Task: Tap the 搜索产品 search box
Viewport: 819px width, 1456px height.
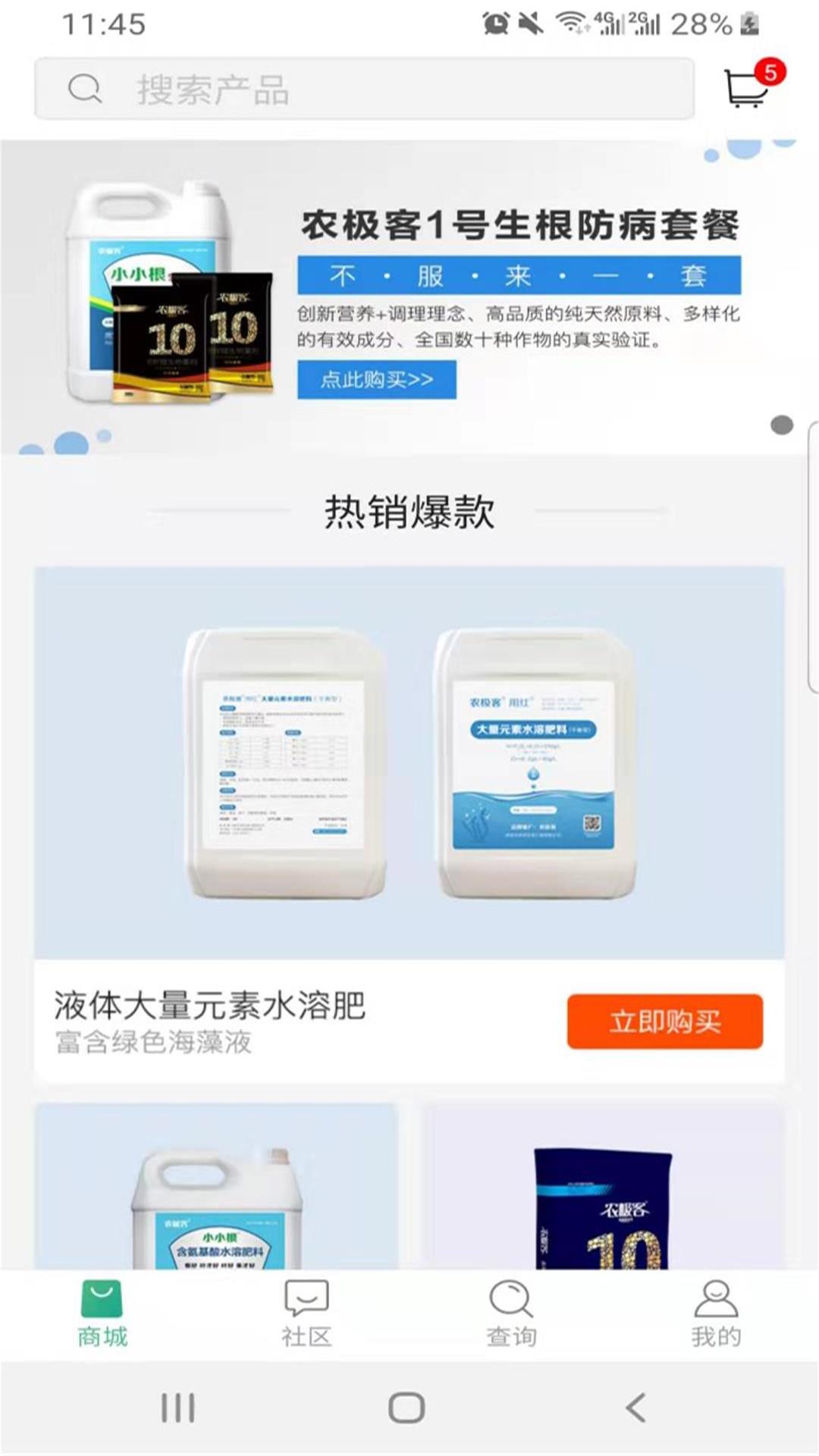Action: click(x=364, y=89)
